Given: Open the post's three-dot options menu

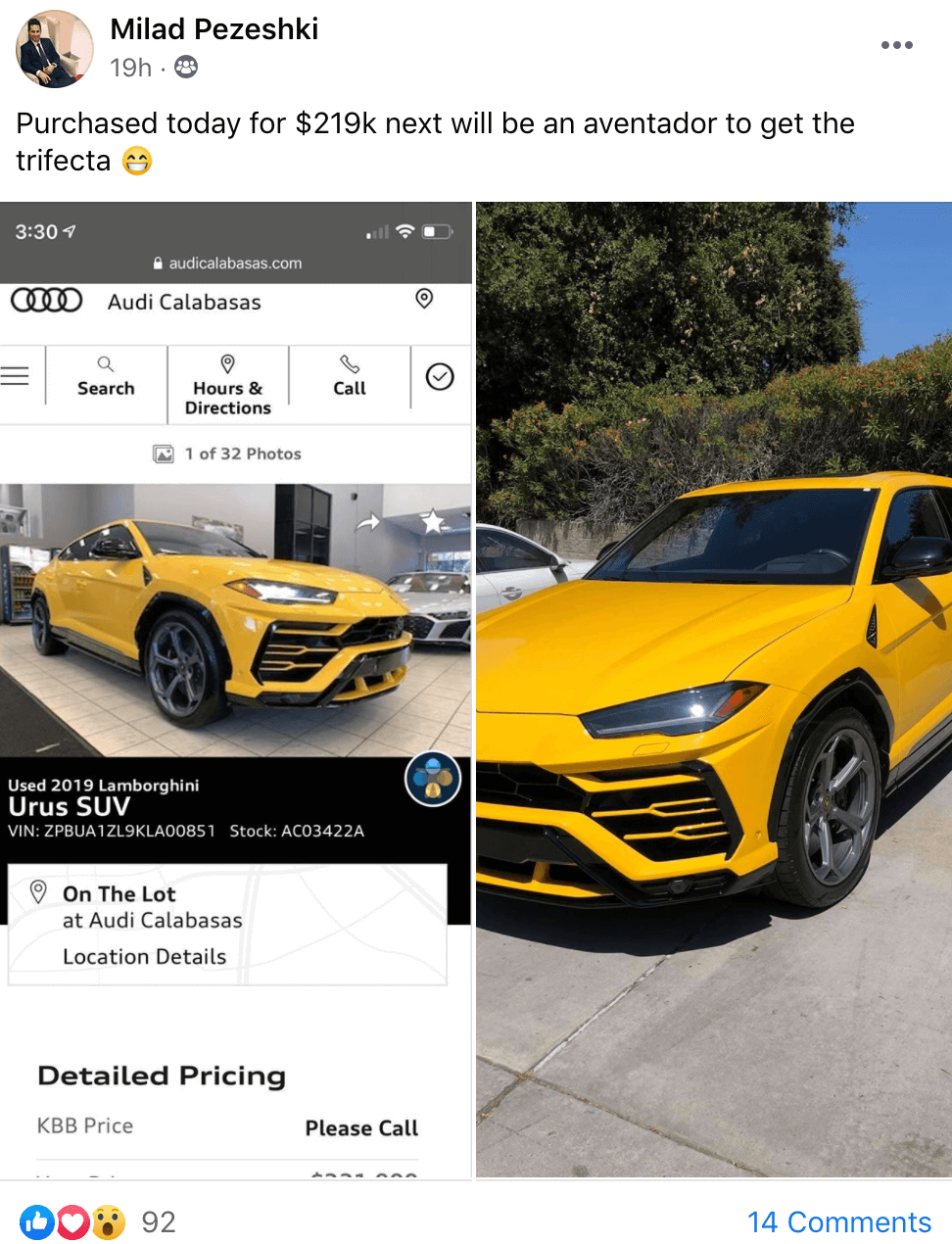Looking at the screenshot, I should tap(896, 45).
